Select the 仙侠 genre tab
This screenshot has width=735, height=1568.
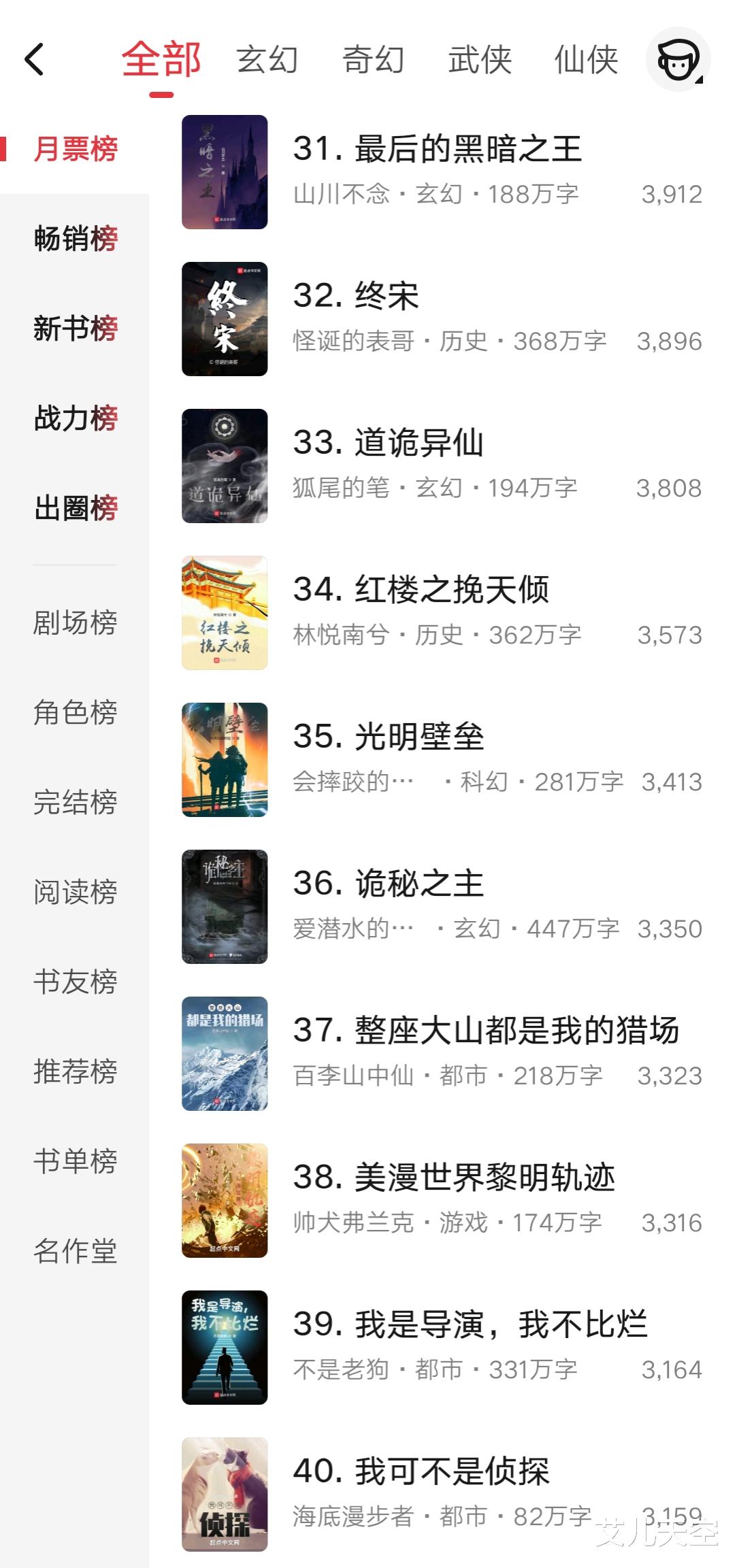[x=586, y=60]
